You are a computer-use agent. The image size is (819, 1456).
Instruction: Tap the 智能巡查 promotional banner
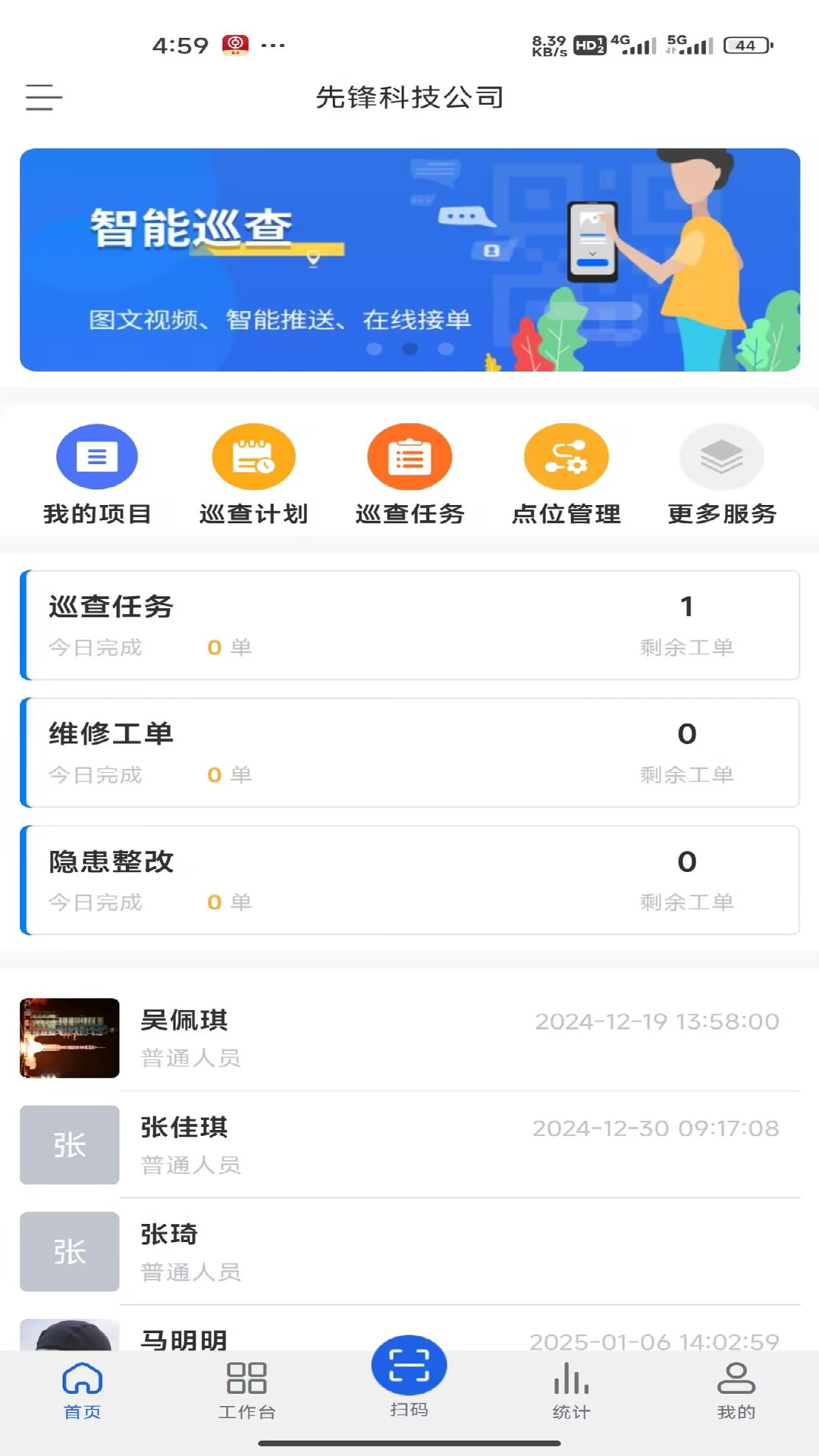409,260
